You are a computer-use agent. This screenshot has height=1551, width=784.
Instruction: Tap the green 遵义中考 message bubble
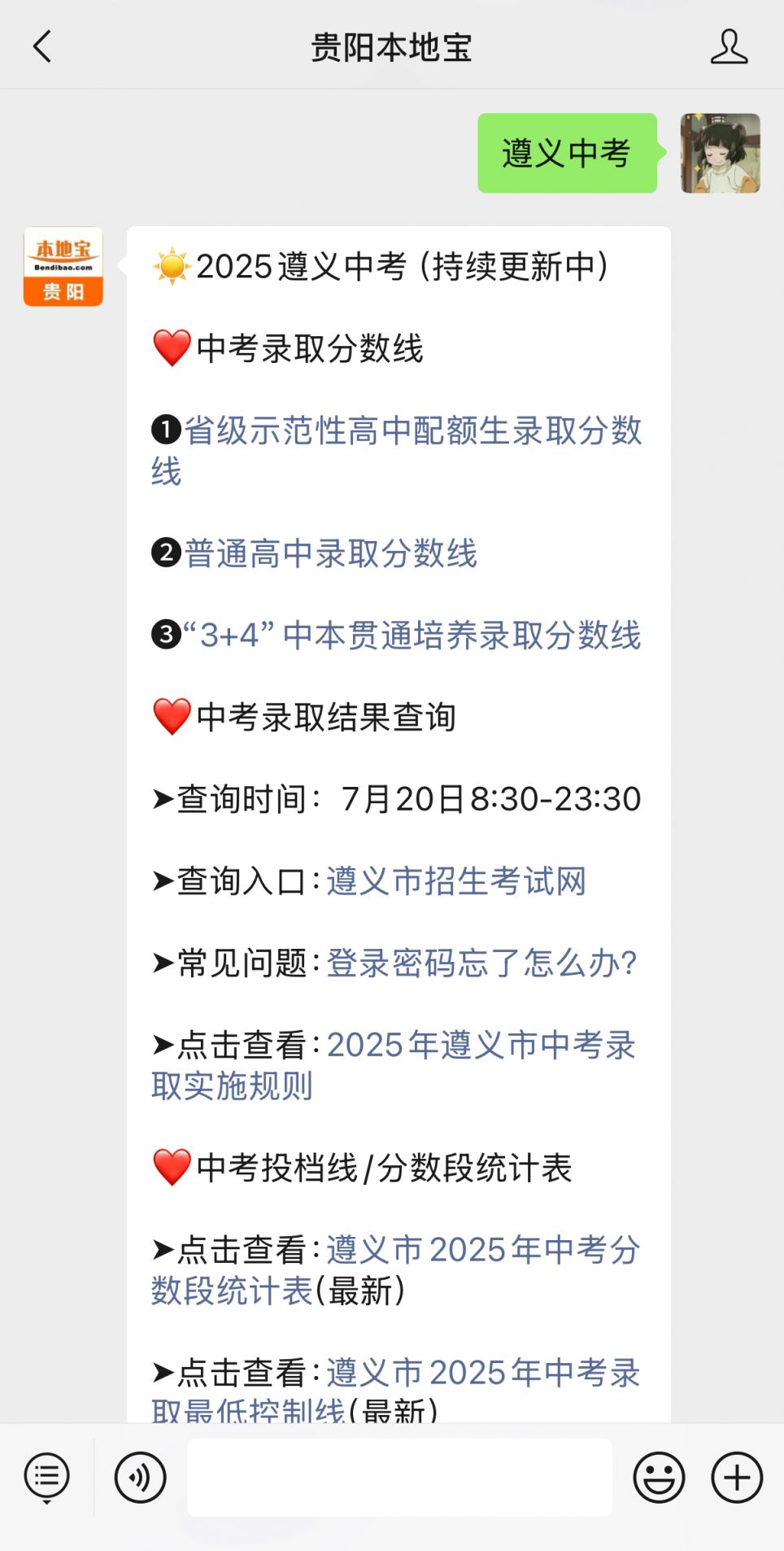tap(567, 153)
